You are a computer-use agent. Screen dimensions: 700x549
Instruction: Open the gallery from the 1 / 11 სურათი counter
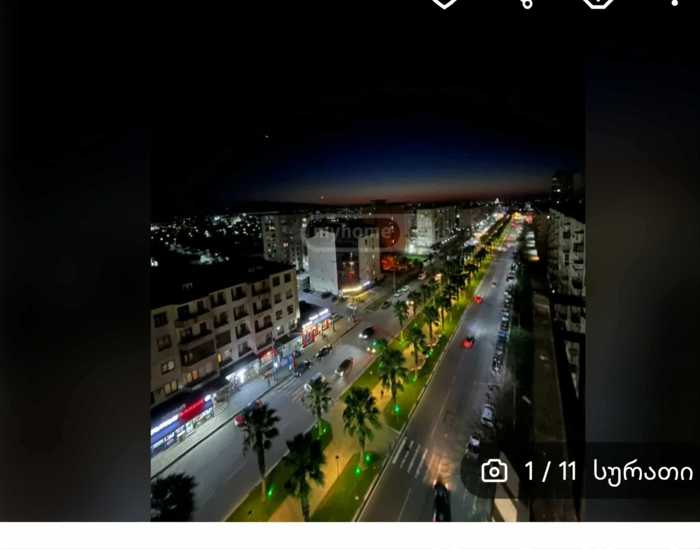pyautogui.click(x=587, y=471)
